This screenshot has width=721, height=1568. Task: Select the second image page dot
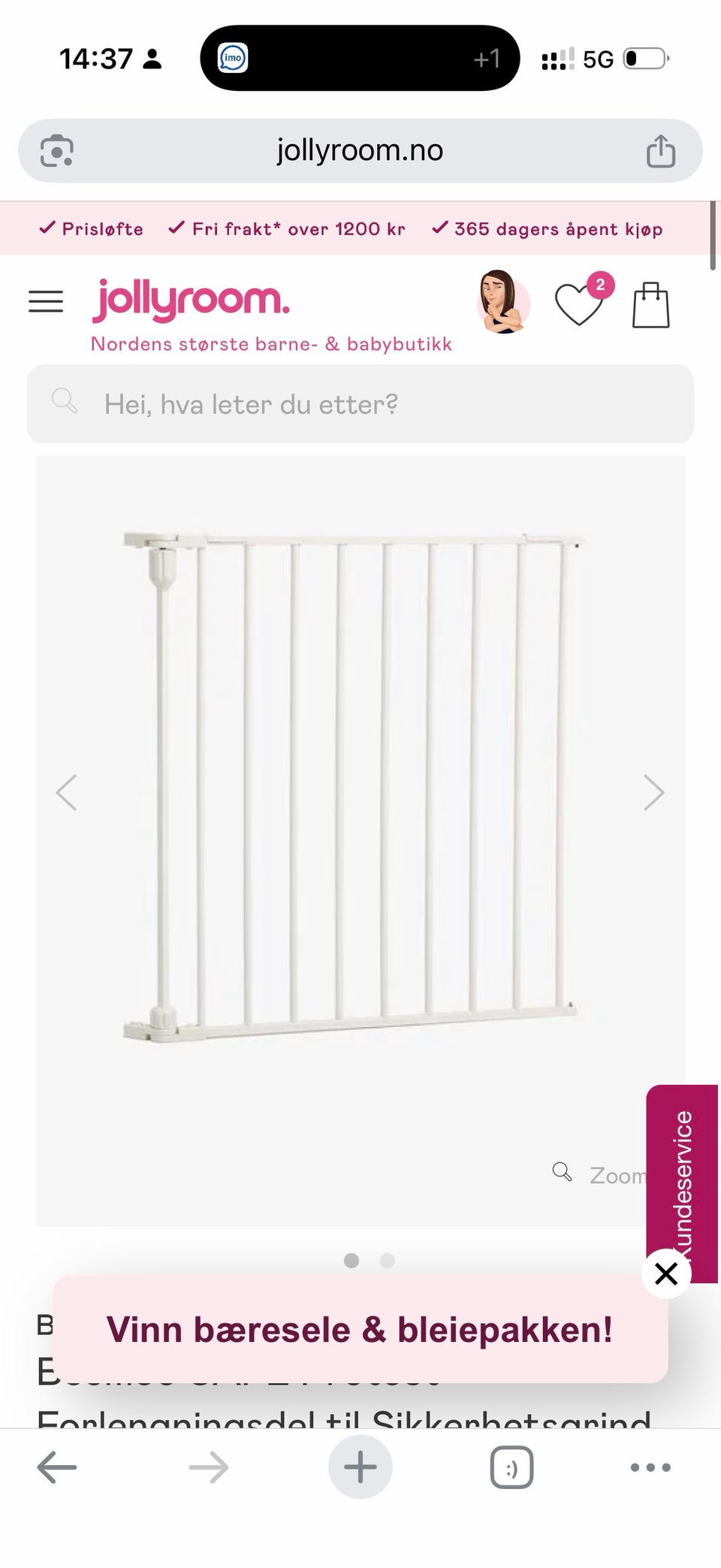tap(388, 1260)
